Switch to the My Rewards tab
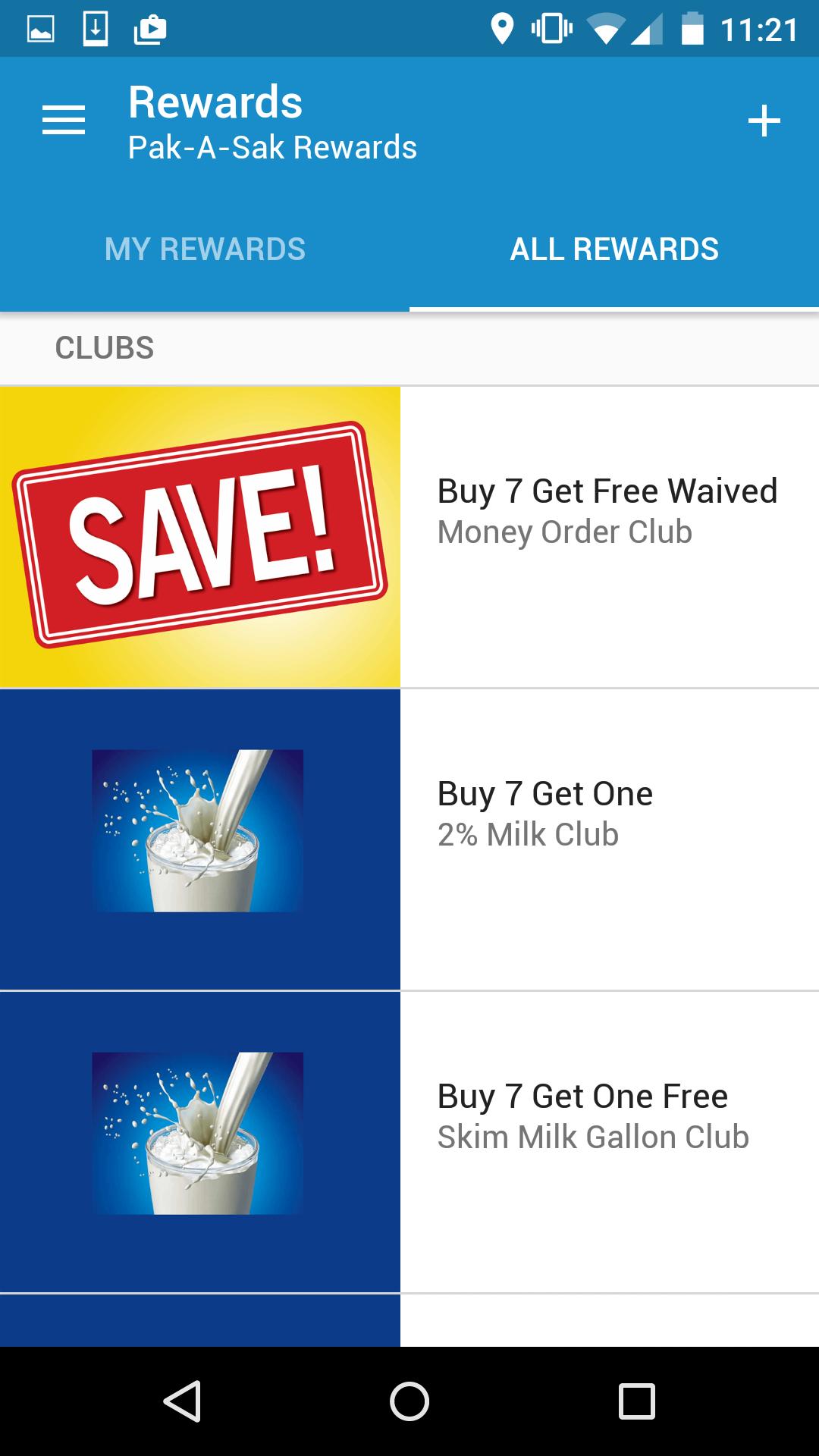This screenshot has width=819, height=1456. pyautogui.click(x=205, y=249)
